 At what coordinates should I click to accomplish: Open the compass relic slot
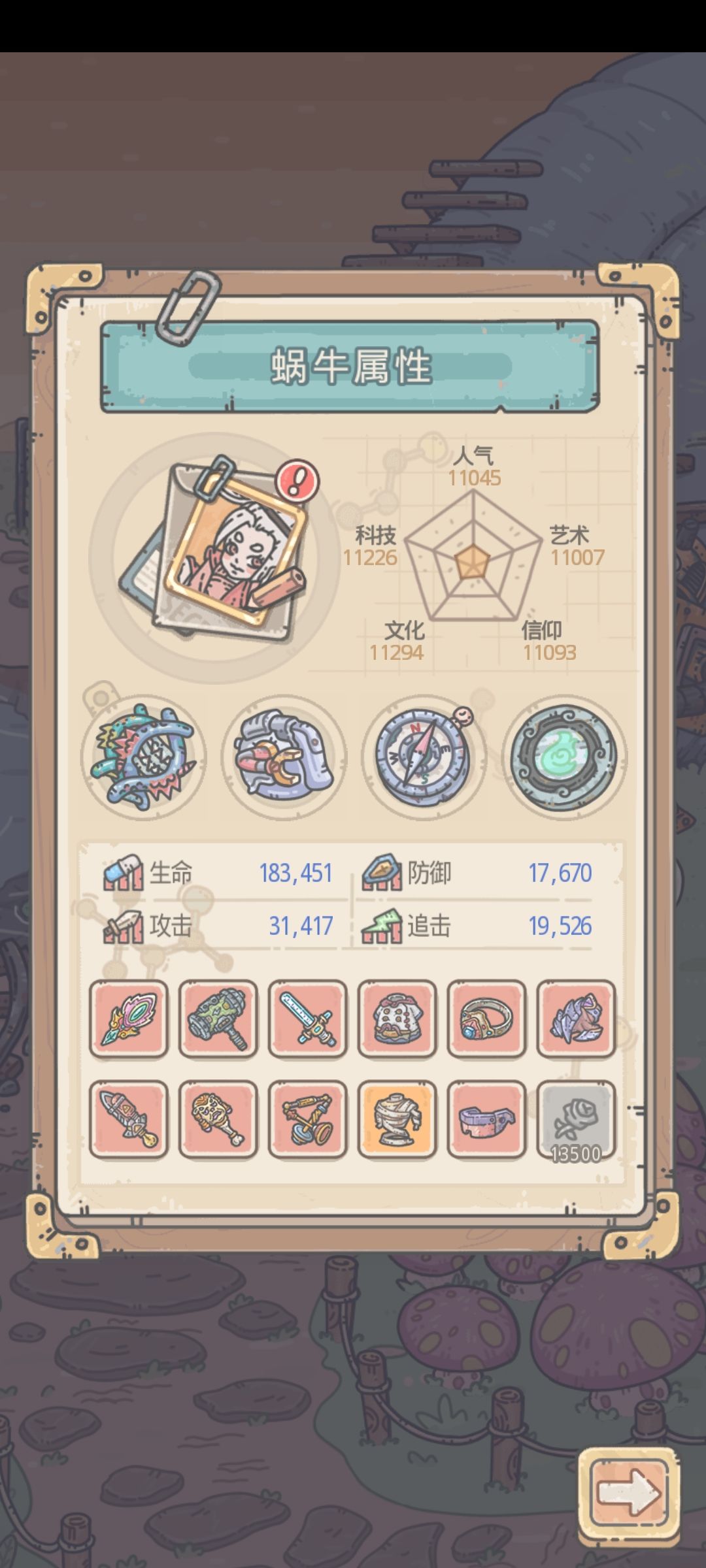coord(424,757)
